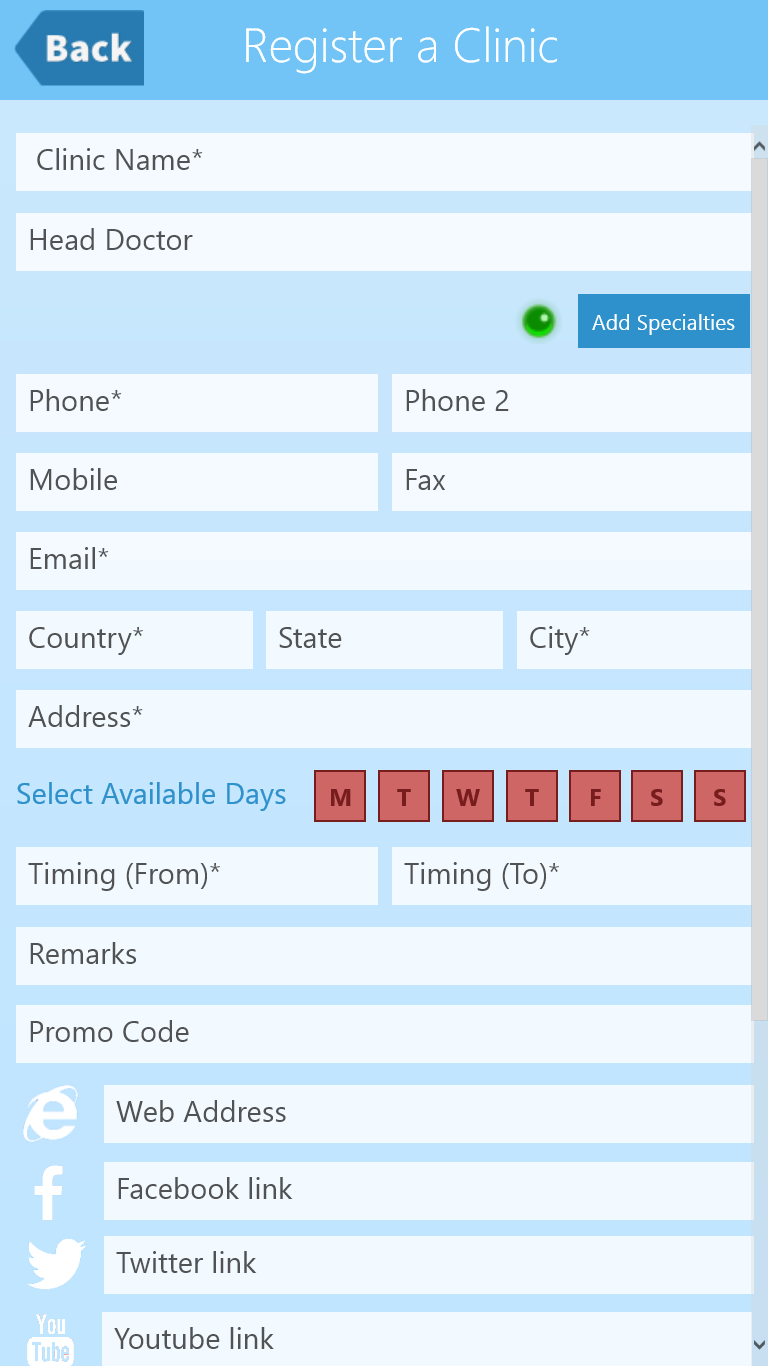Focus the Address field
The width and height of the screenshot is (768, 1366).
(383, 718)
